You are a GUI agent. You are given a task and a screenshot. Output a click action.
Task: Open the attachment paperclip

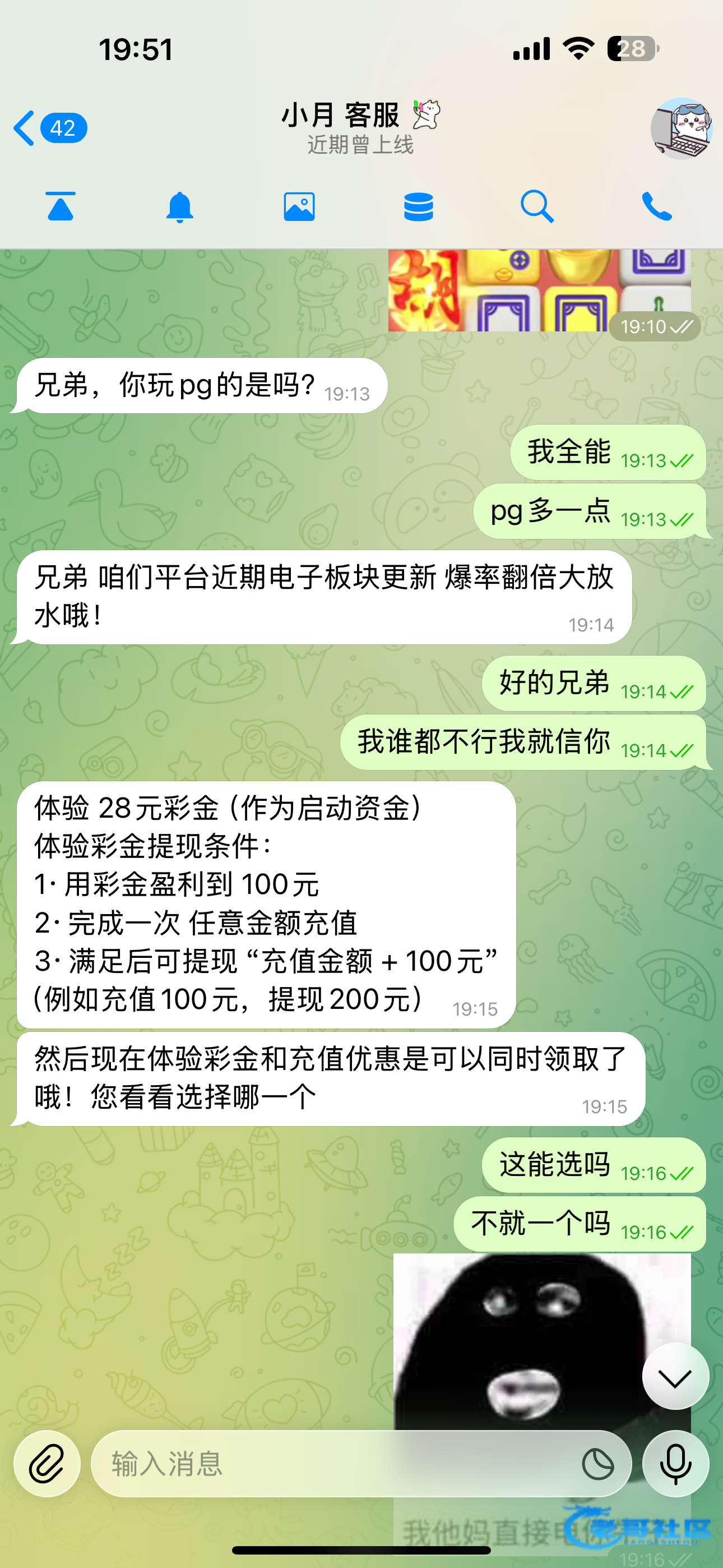click(x=47, y=1463)
